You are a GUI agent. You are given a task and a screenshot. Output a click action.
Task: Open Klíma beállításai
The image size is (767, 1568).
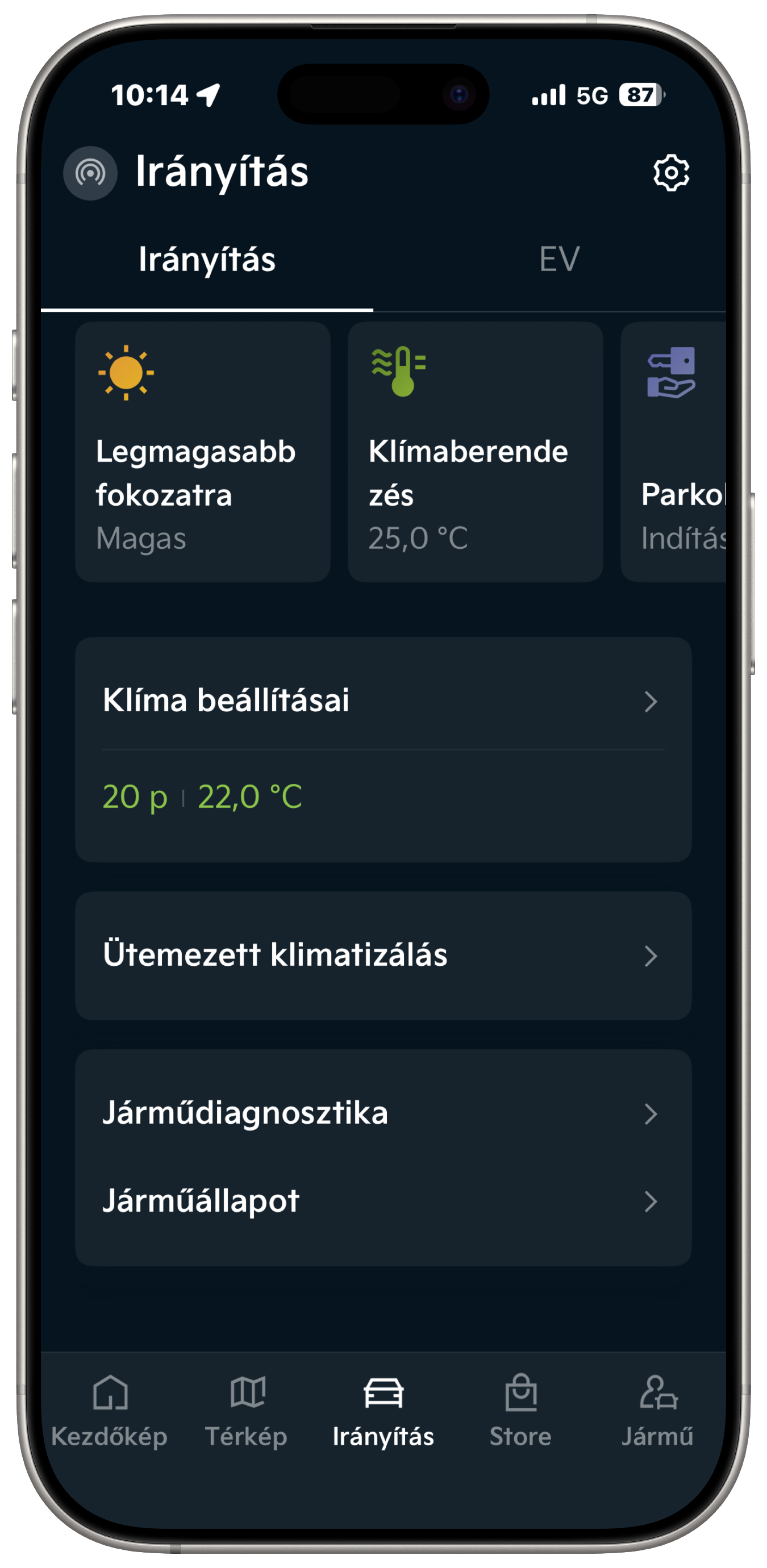(383, 700)
